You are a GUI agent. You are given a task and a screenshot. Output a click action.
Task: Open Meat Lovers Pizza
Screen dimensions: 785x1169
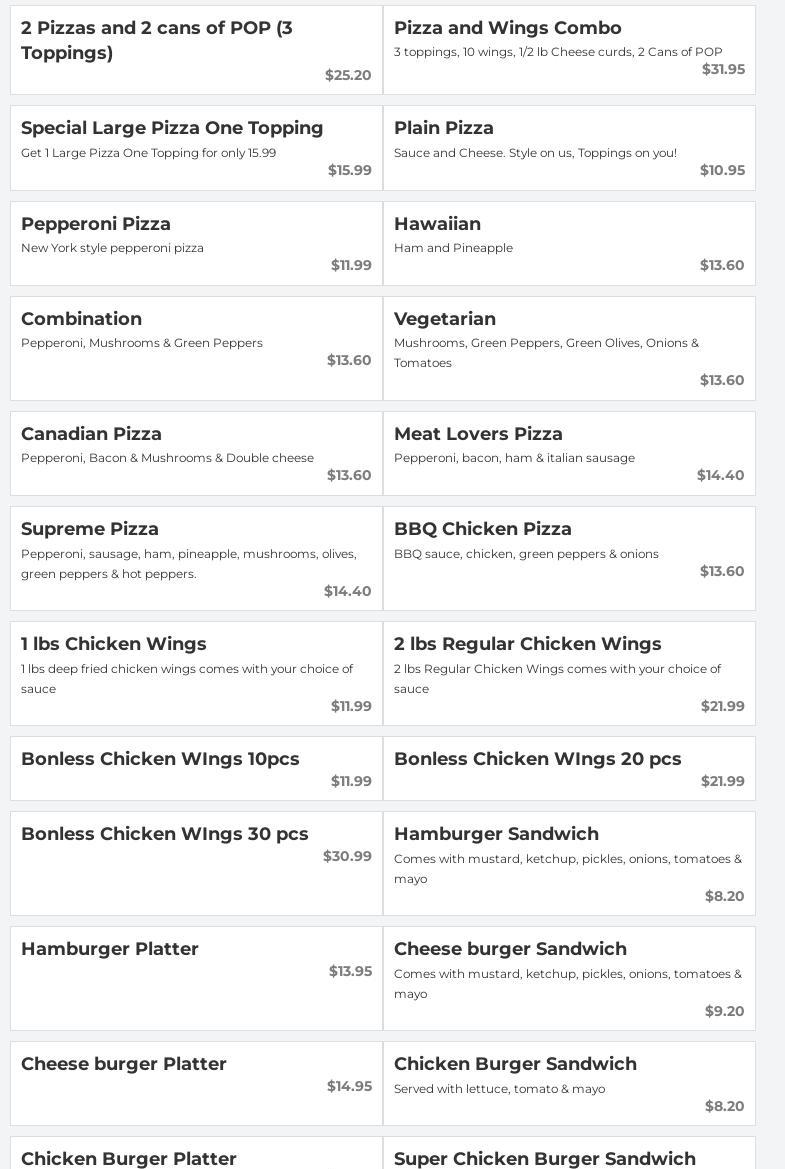click(x=569, y=453)
